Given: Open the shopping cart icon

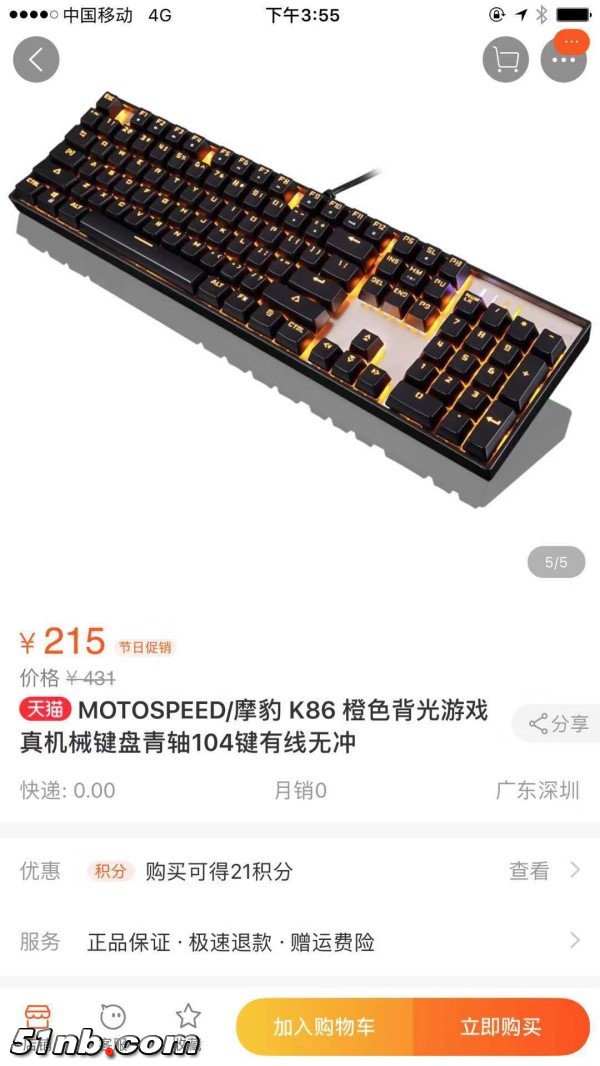Looking at the screenshot, I should (505, 60).
